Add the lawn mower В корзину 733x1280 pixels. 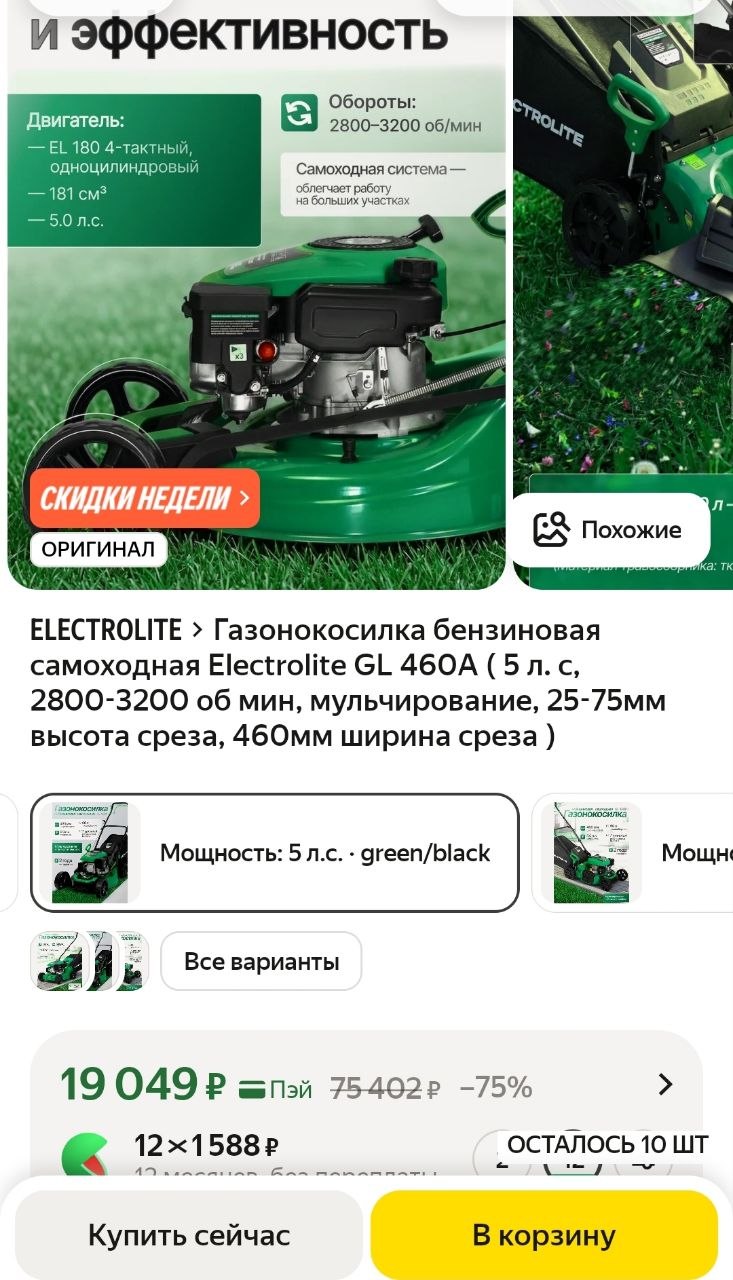544,1235
